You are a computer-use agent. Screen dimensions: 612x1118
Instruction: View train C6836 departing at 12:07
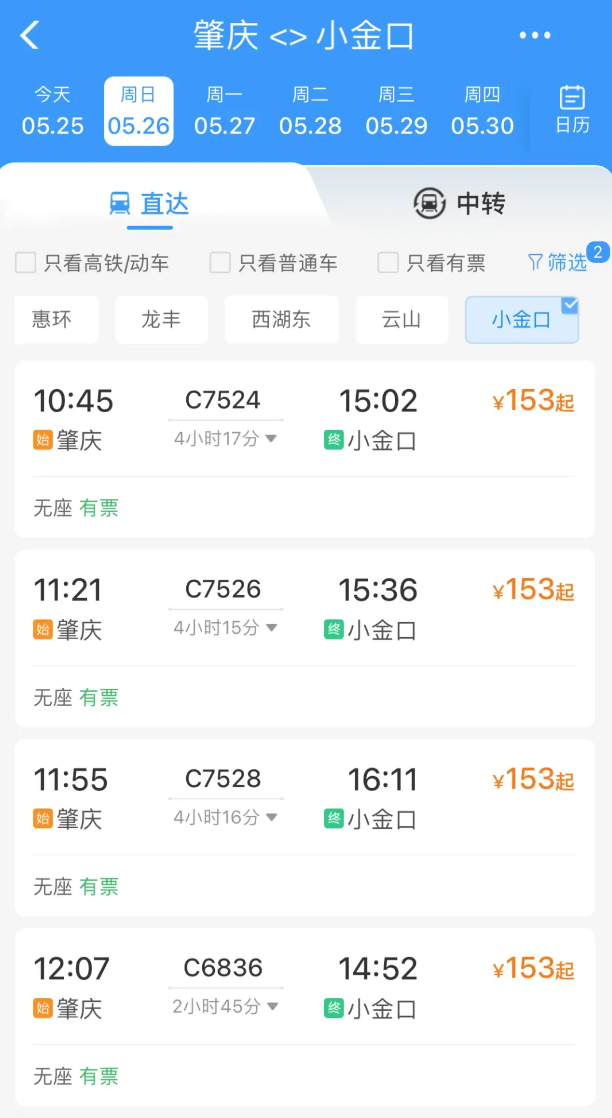coord(305,1017)
